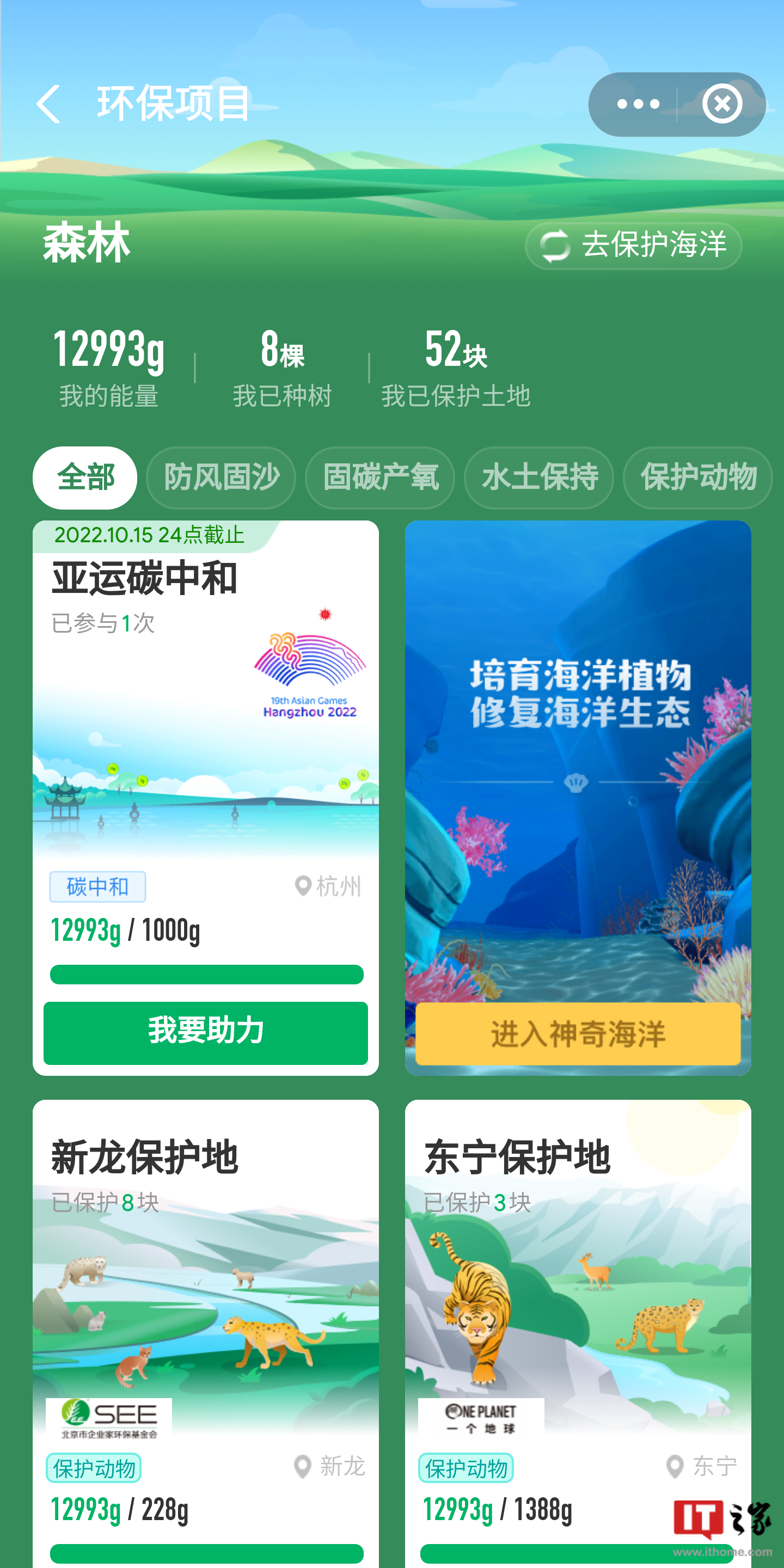Filter projects by 防风固沙
Screen dimensions: 784x1568
tap(221, 478)
